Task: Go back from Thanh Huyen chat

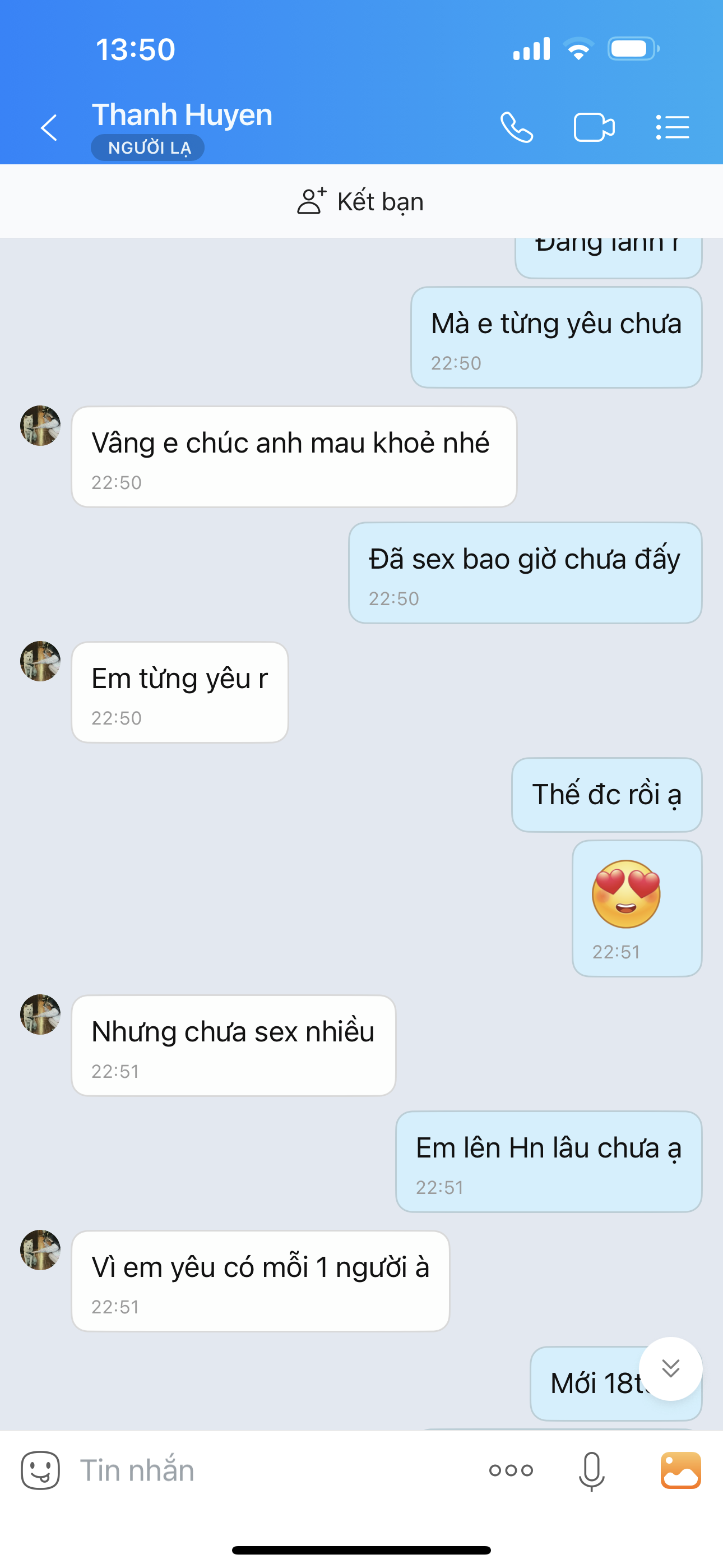Action: click(49, 128)
